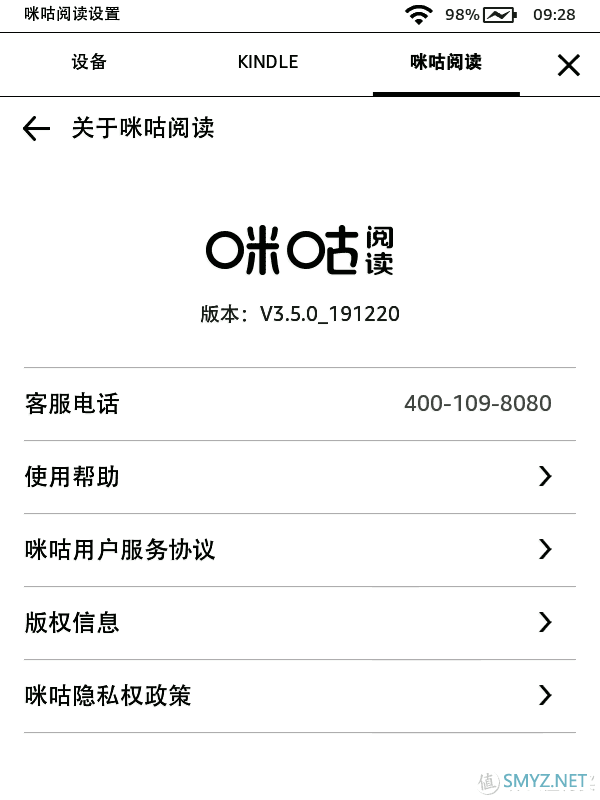Open 使用帮助
Screen dimensions: 600x800
point(300,477)
